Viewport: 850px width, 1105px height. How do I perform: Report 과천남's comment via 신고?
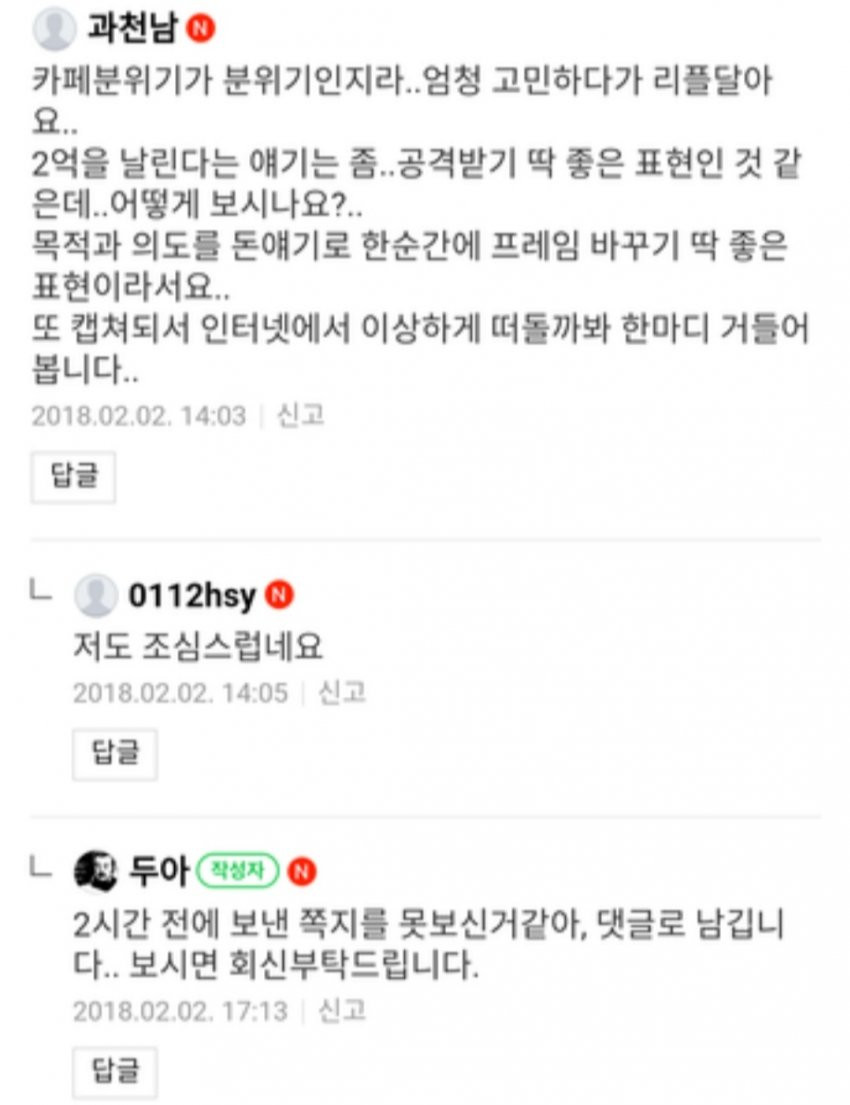point(300,416)
